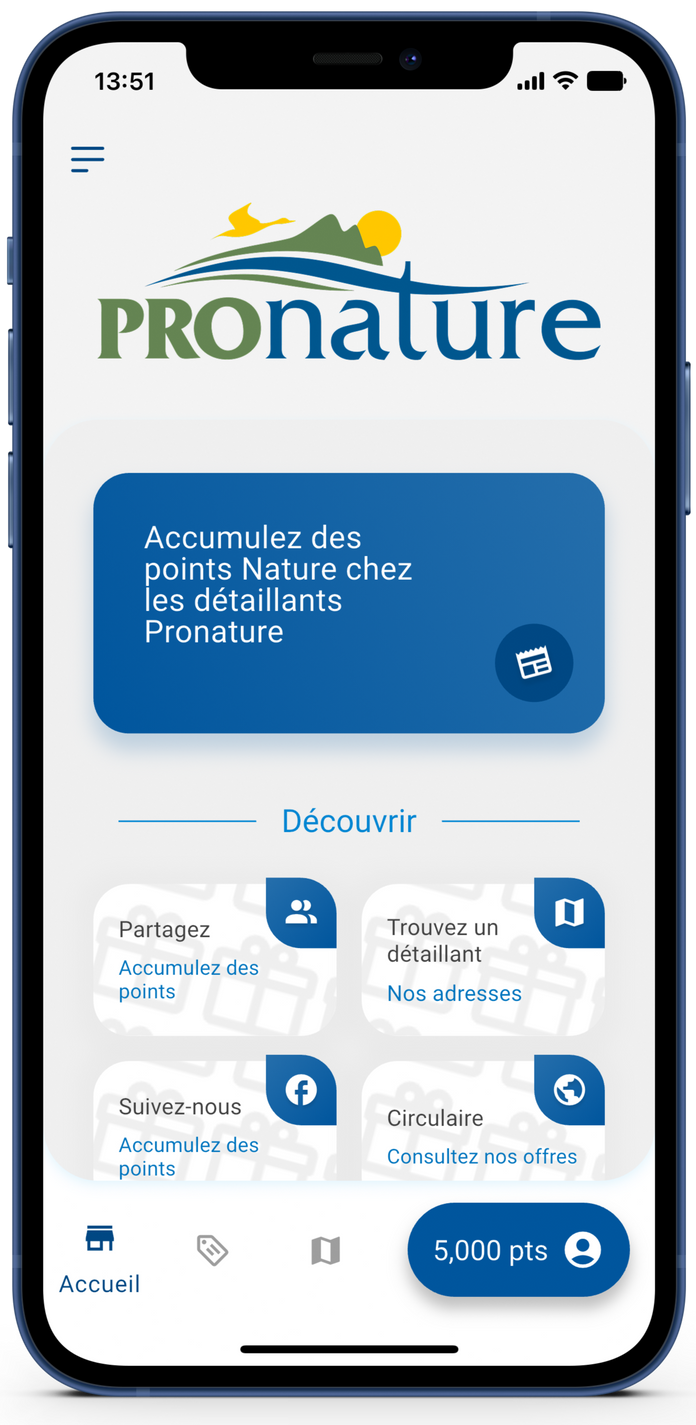Switch to the map tab
696x1425 pixels.
coord(325,1250)
